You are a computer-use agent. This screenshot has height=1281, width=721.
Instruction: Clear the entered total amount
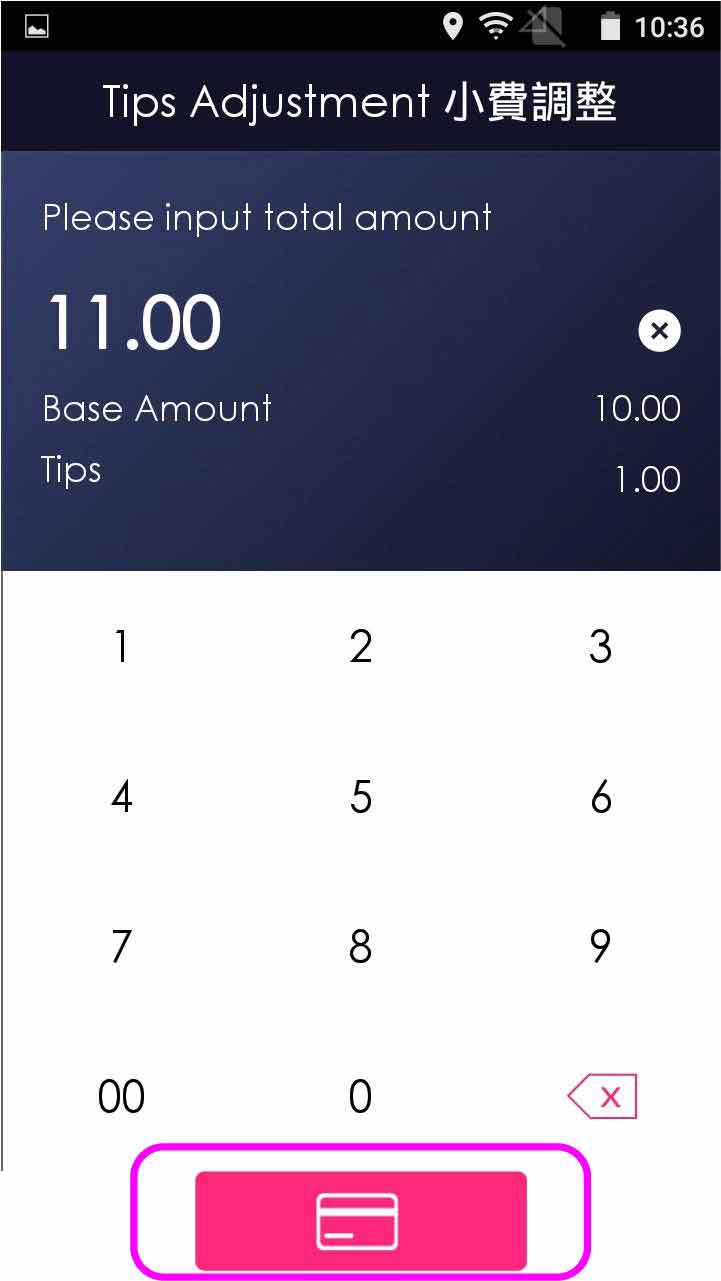click(659, 331)
